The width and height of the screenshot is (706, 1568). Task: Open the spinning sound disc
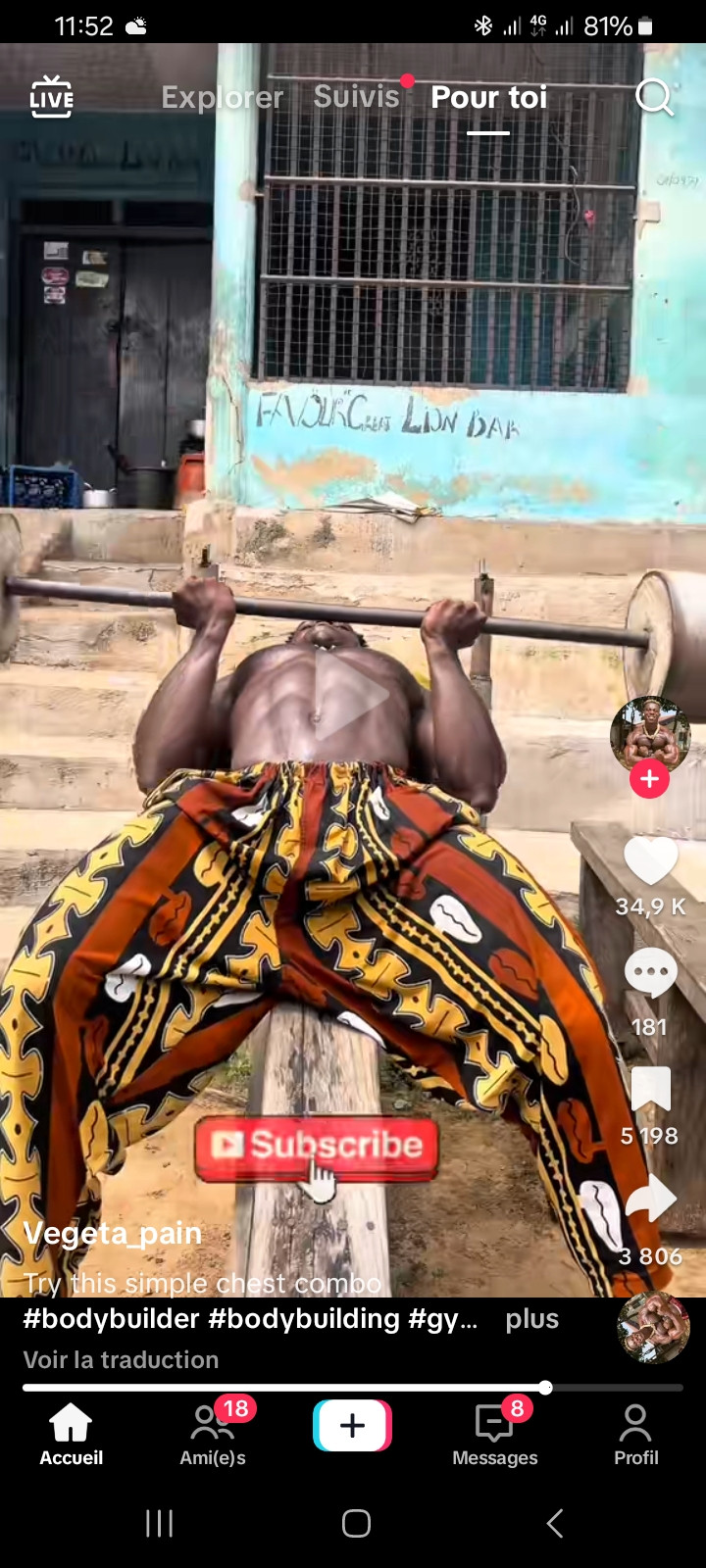pyautogui.click(x=653, y=1328)
